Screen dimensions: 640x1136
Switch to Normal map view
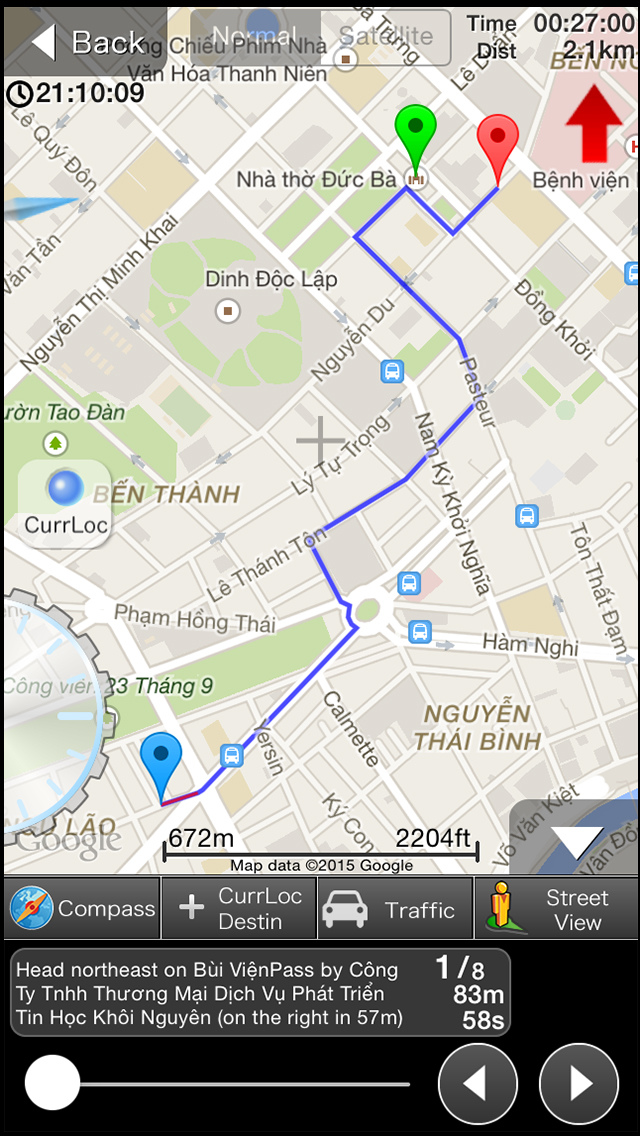coord(255,38)
